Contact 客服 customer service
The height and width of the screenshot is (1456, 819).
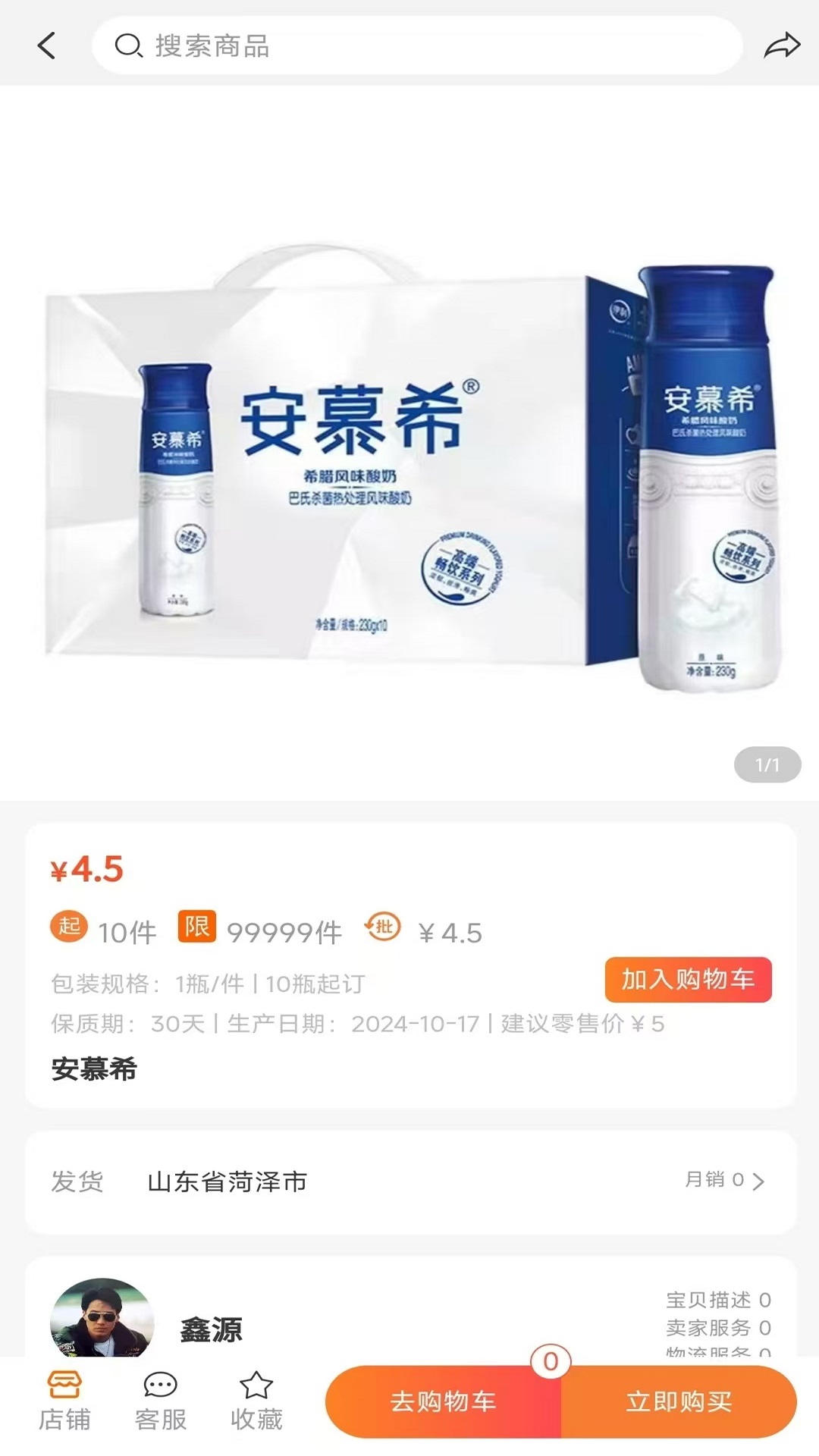[161, 1401]
